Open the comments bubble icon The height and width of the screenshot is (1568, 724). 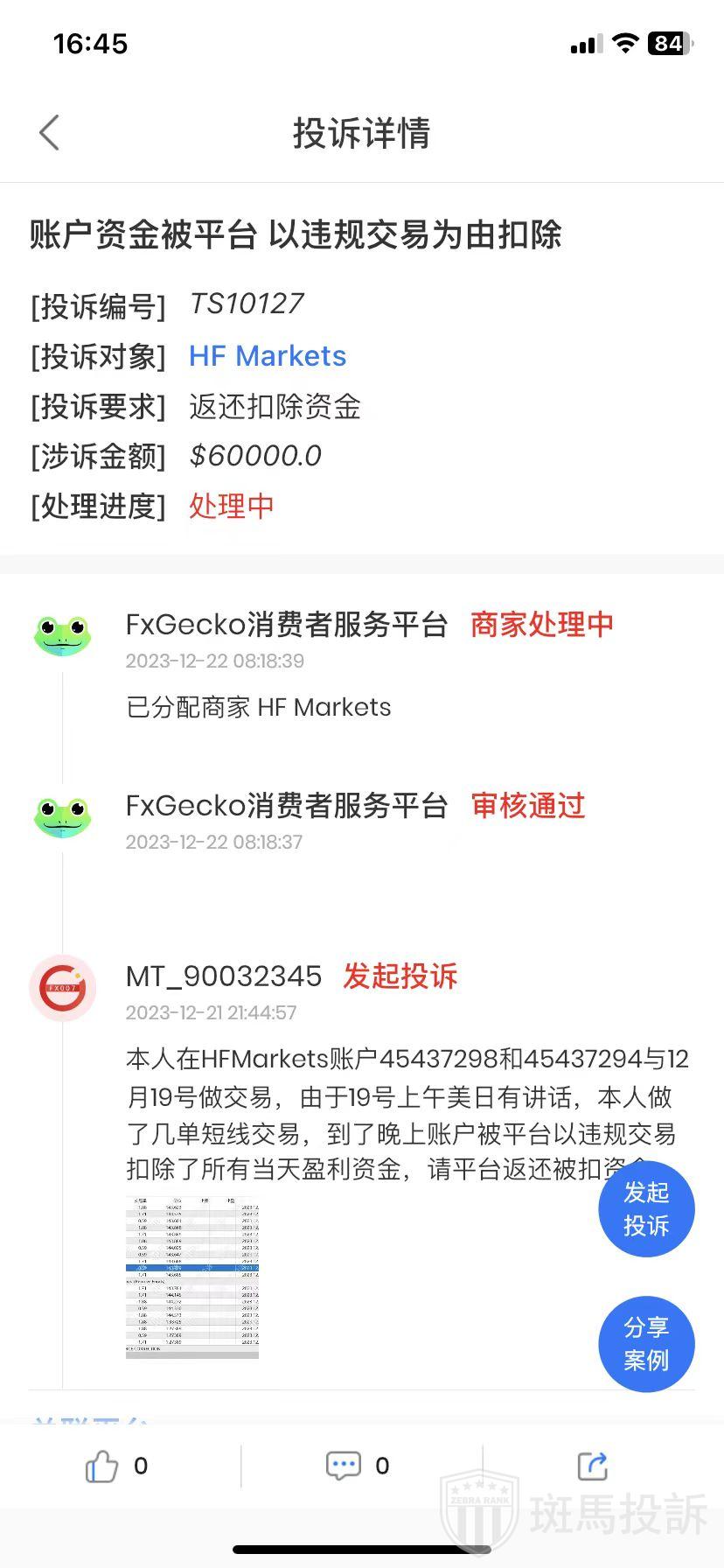(343, 1466)
